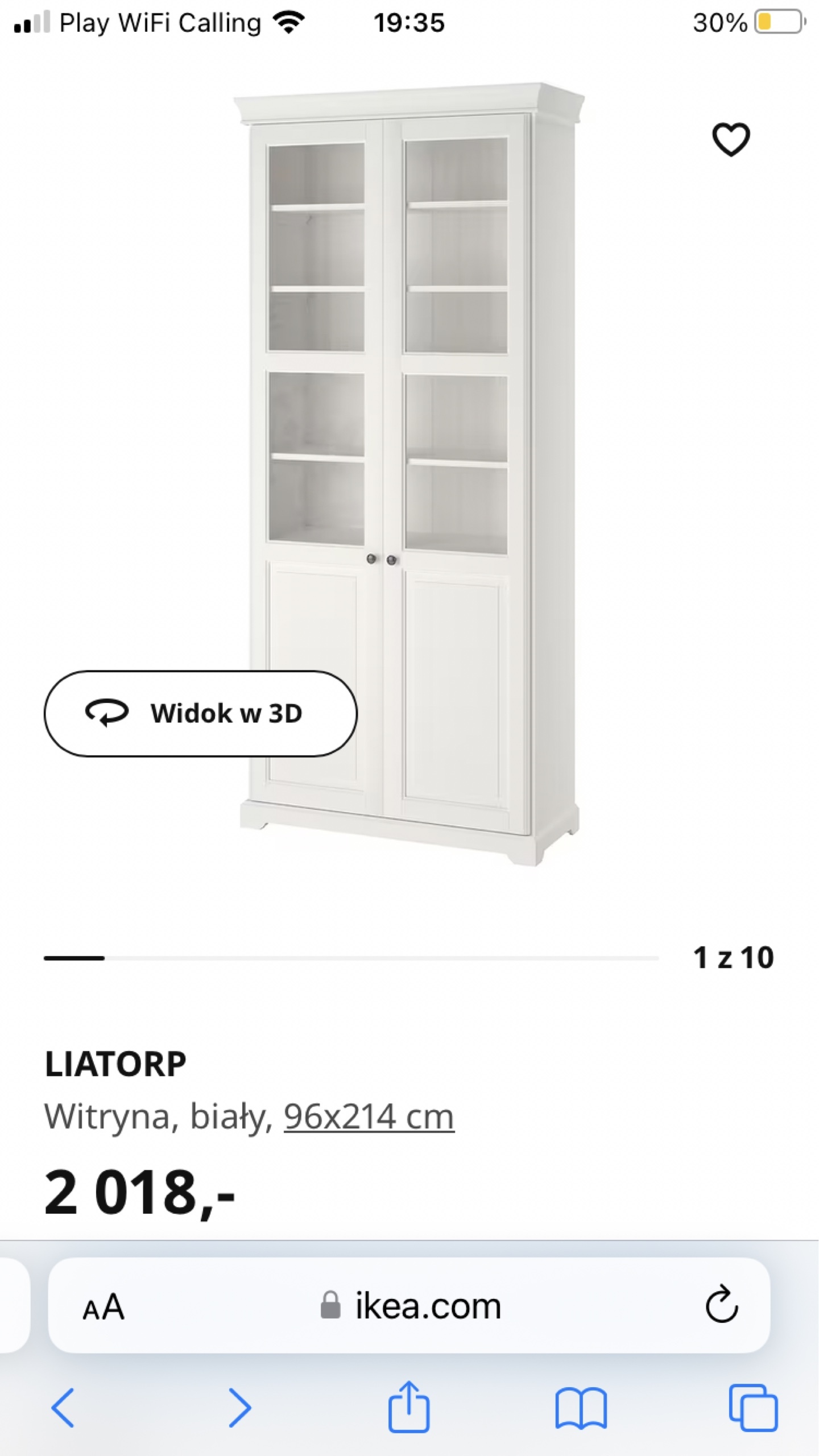This screenshot has height=1456, width=819.
Task: Open the Widok w 3D view
Action: pyautogui.click(x=200, y=713)
